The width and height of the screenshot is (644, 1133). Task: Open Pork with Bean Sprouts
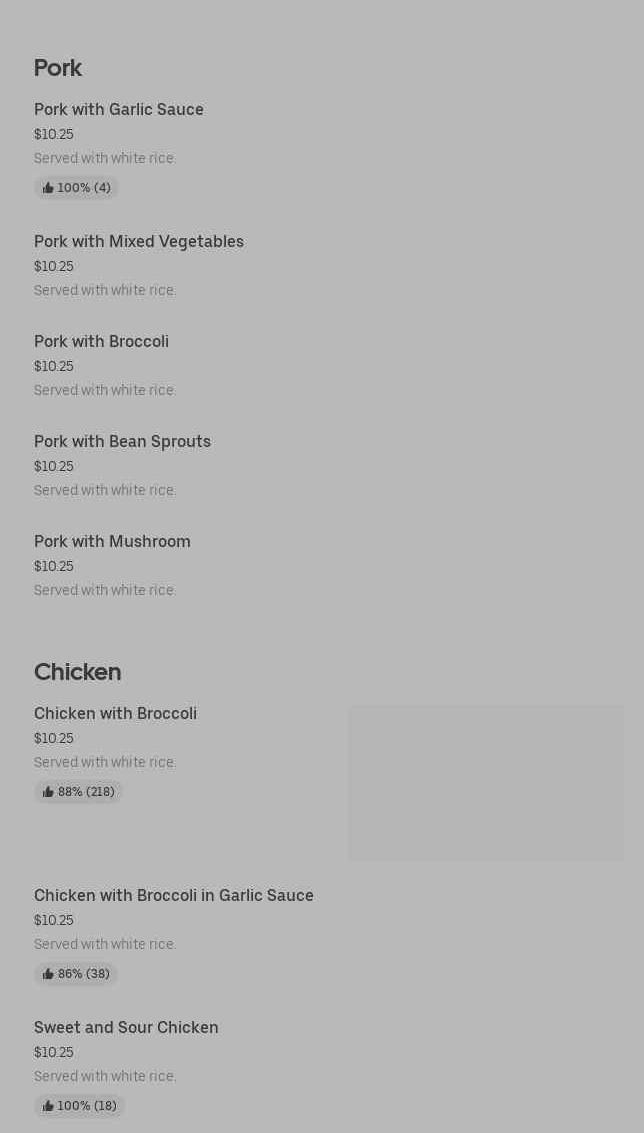point(122,442)
